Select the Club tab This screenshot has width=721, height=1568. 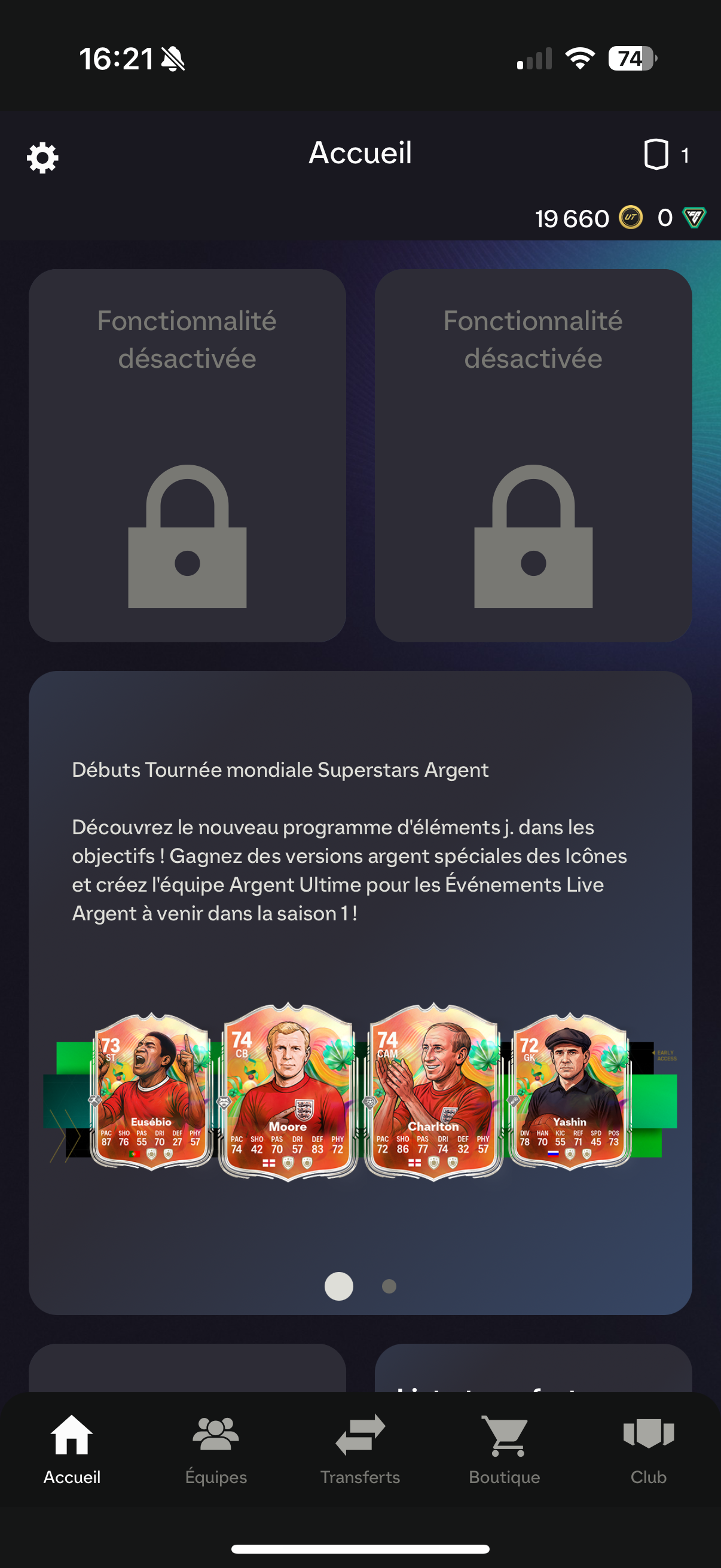click(x=649, y=1450)
